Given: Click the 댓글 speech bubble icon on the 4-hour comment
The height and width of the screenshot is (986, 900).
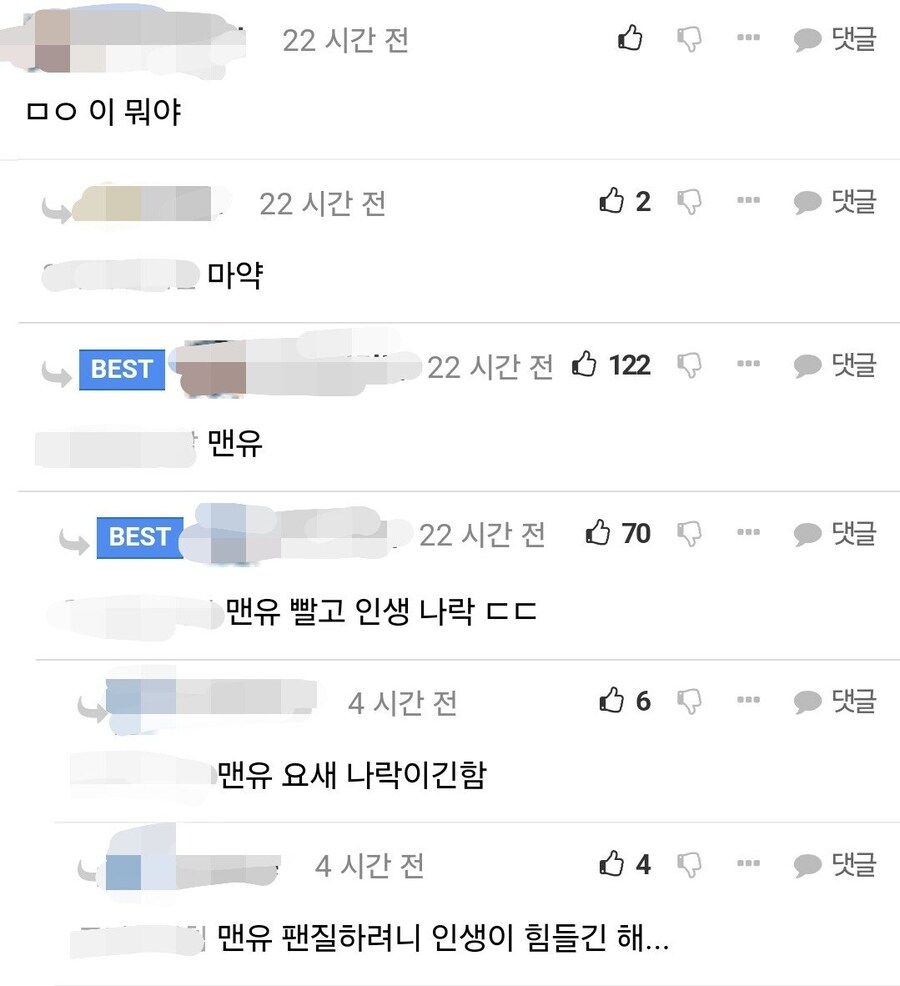Looking at the screenshot, I should (x=806, y=701).
